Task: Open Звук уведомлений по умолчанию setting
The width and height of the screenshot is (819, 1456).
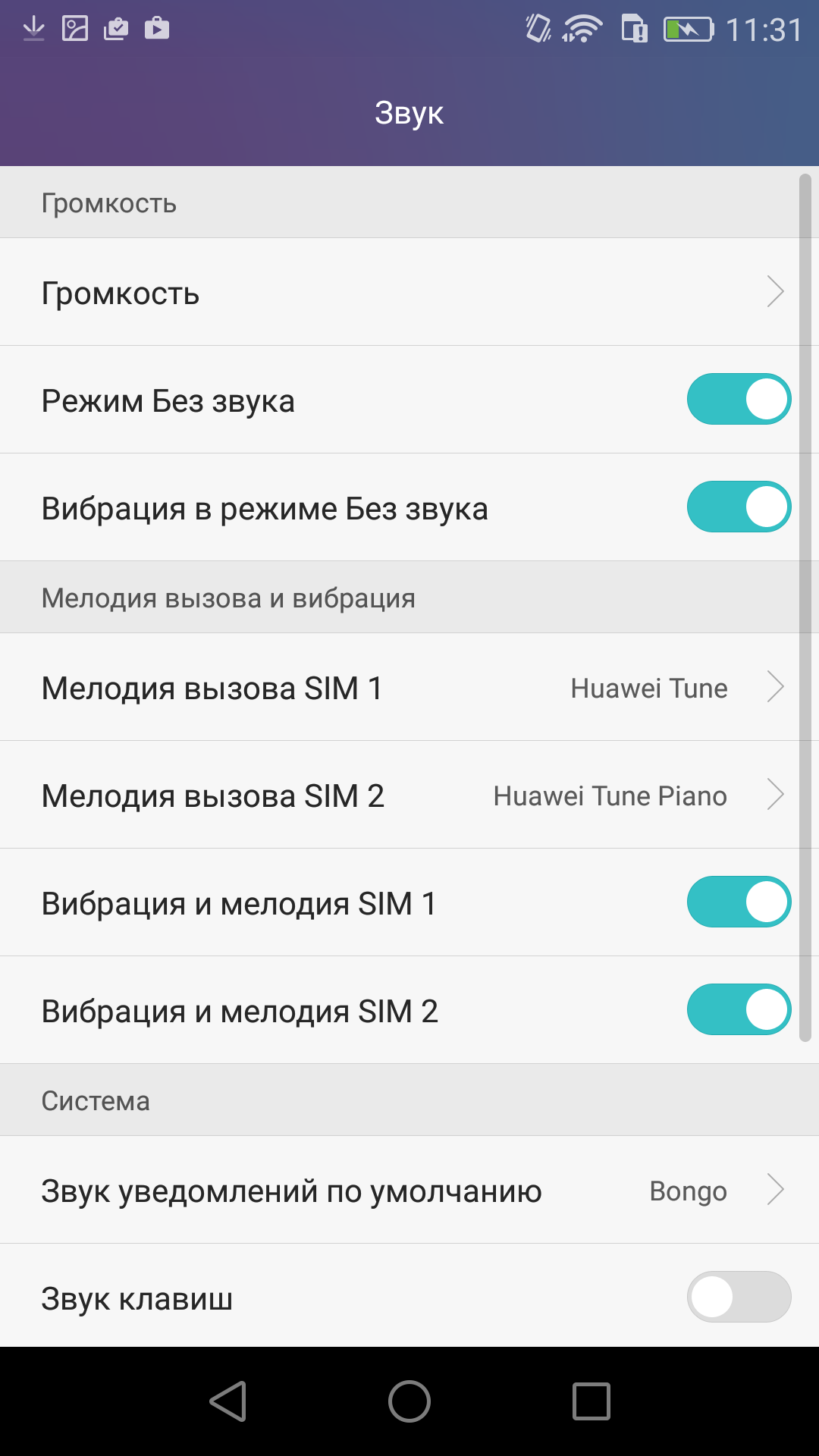Action: coord(409,1190)
